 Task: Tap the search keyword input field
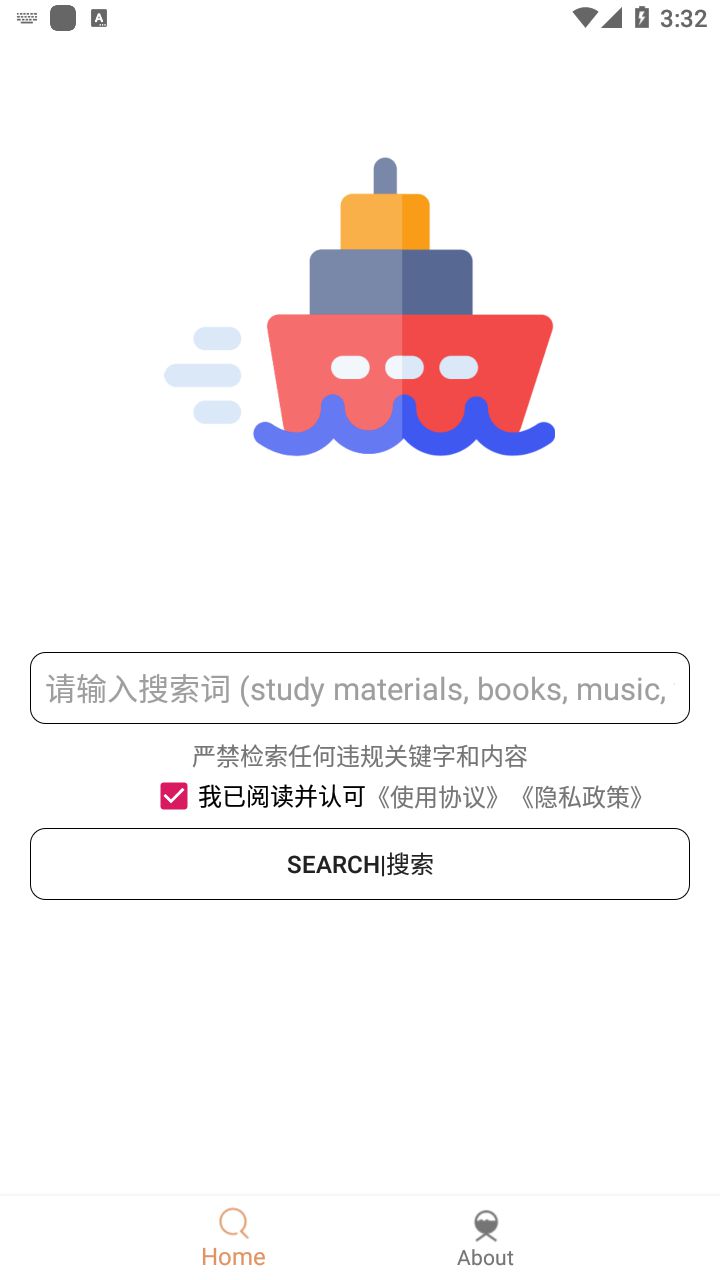pyautogui.click(x=360, y=688)
